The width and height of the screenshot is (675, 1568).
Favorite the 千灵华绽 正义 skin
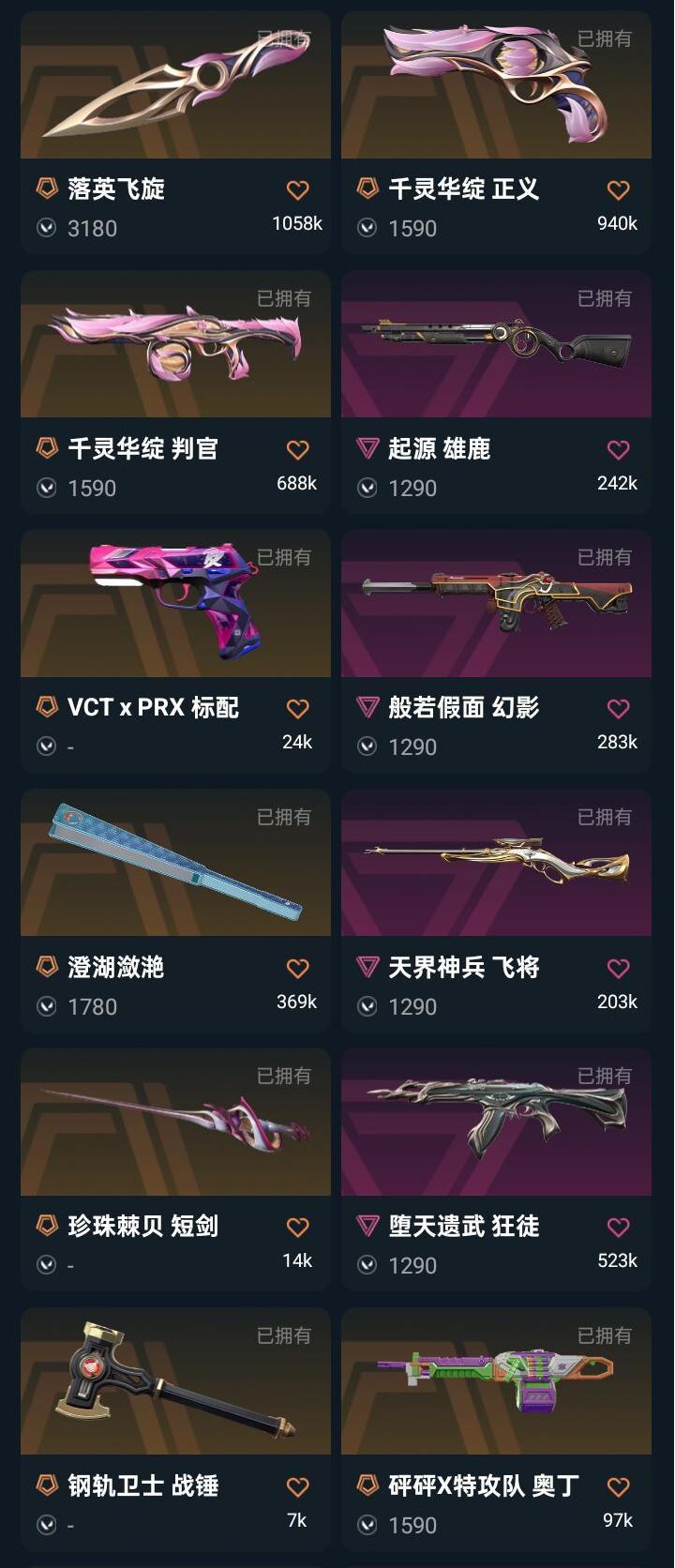coord(619,190)
